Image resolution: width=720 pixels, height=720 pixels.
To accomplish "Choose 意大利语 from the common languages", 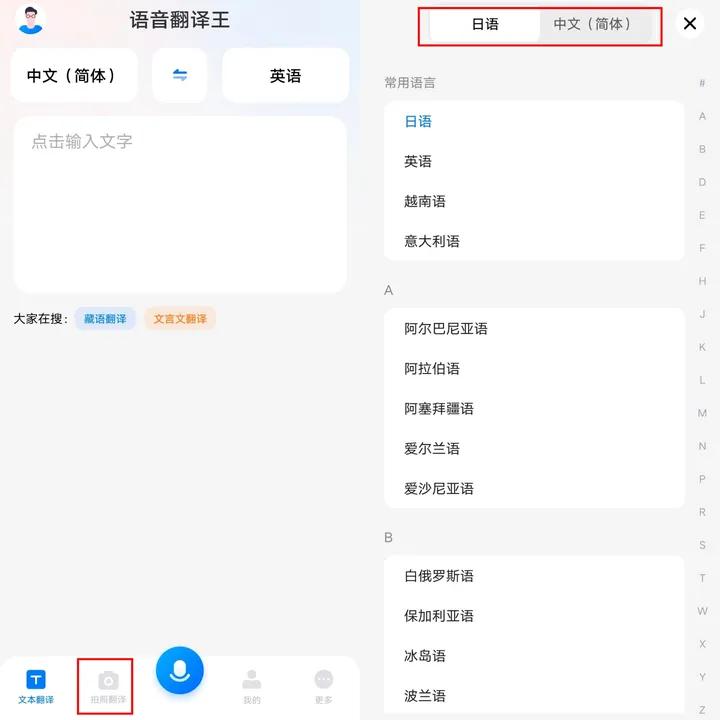I will pos(432,241).
